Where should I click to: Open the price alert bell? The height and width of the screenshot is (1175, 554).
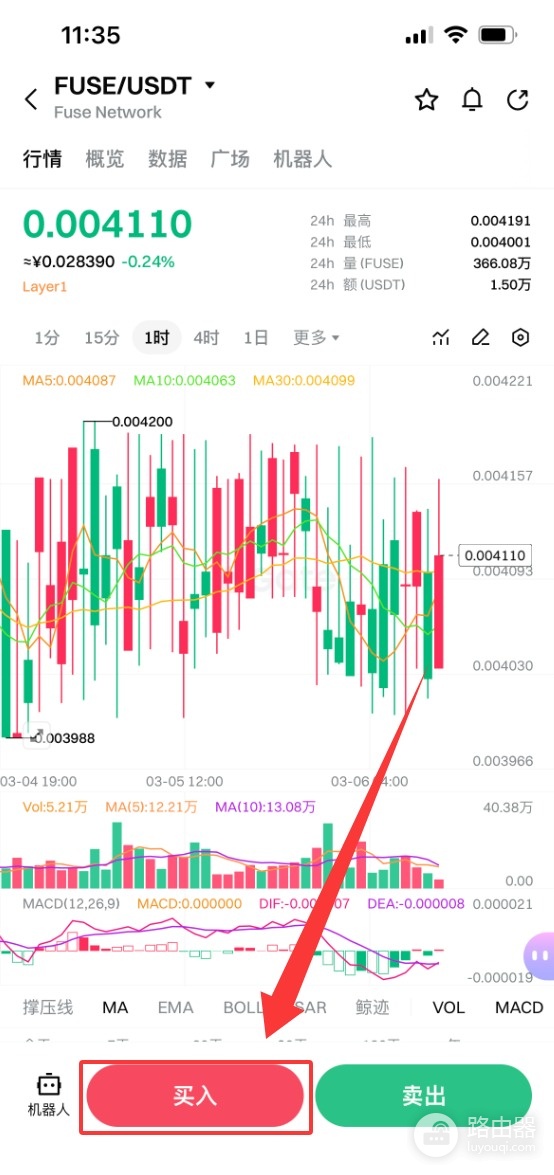[x=472, y=100]
